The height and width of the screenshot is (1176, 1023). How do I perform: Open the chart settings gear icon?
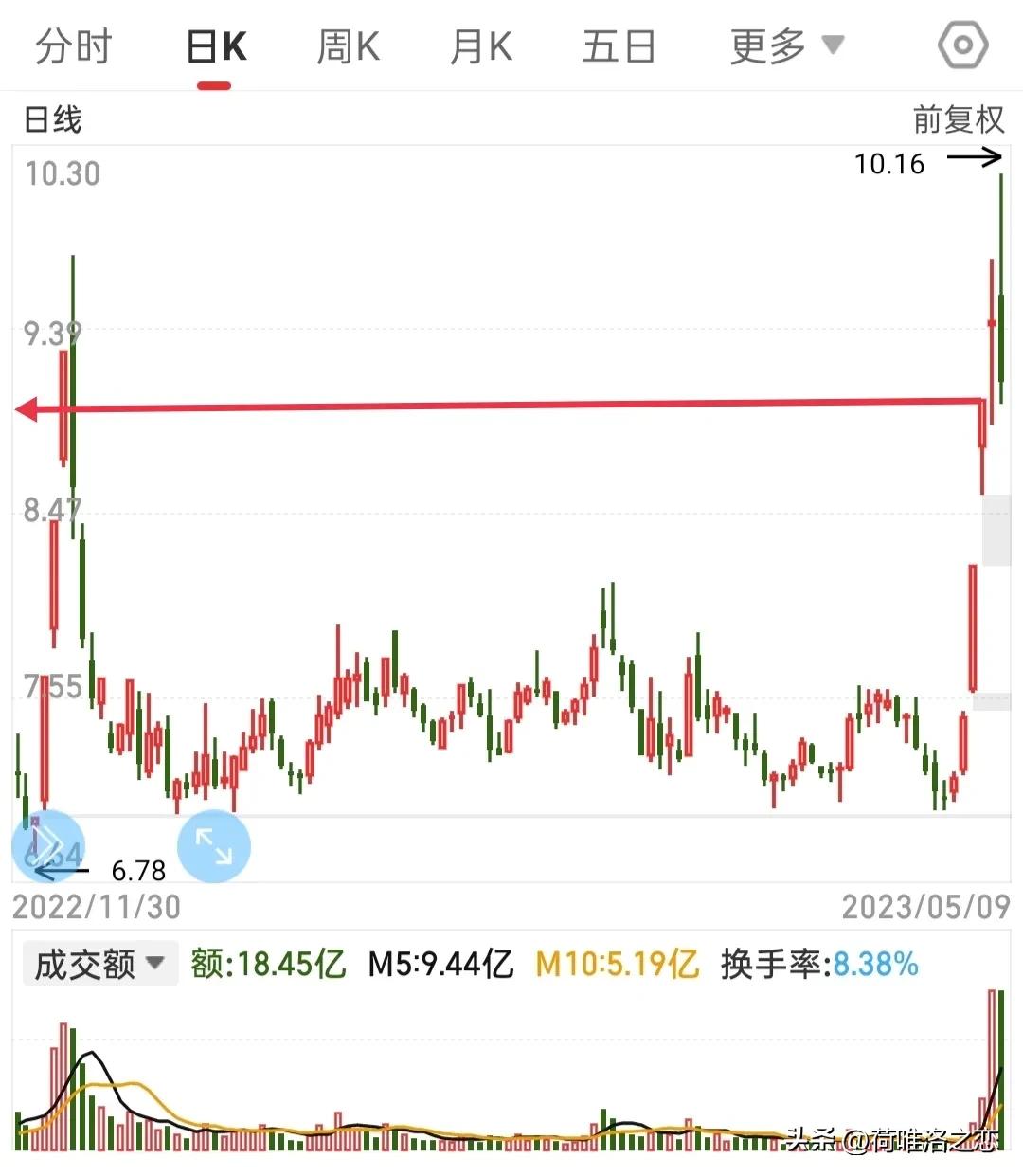point(961,44)
